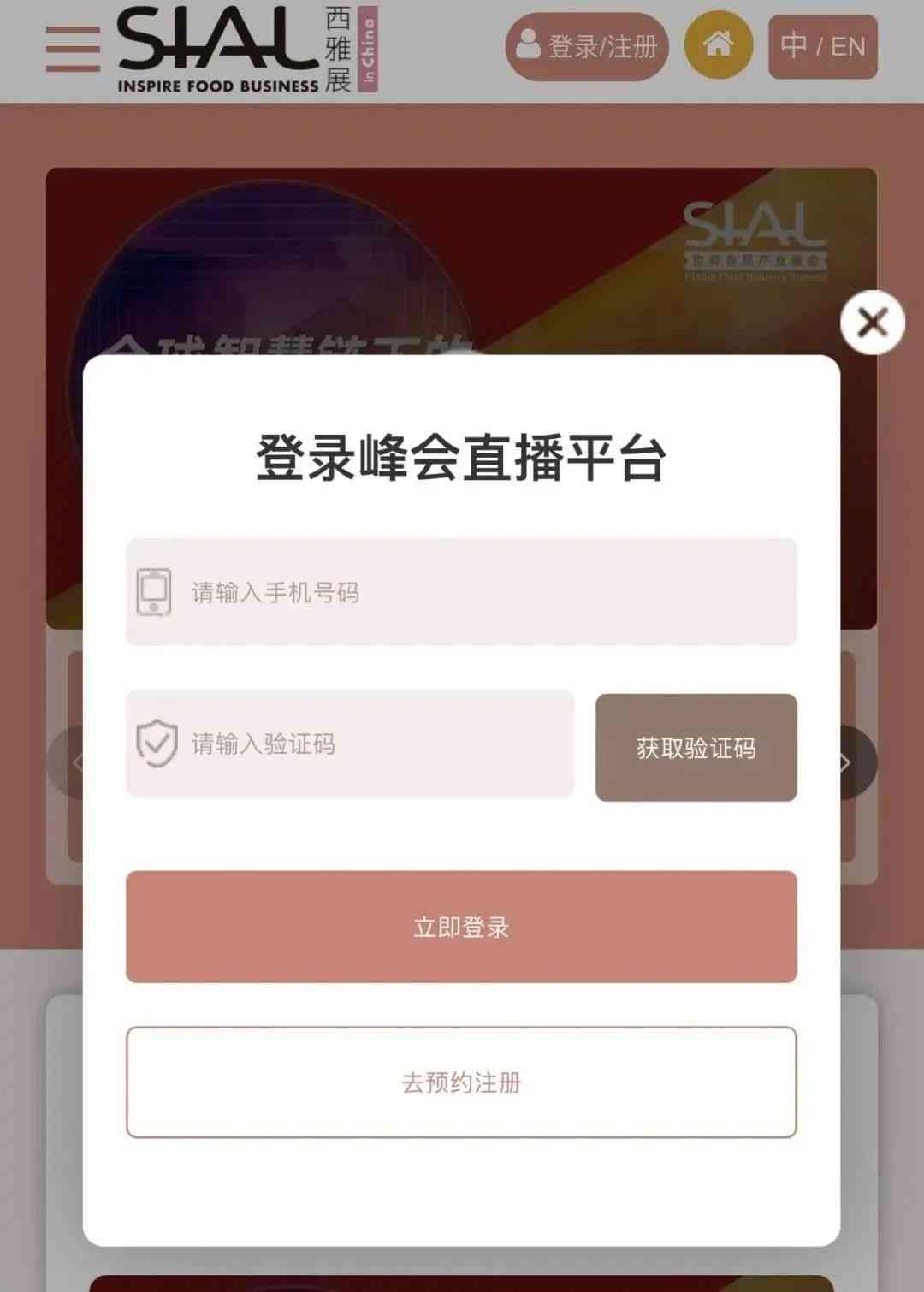924x1292 pixels.
Task: Dismiss the login dialog via the X icon
Action: click(872, 323)
